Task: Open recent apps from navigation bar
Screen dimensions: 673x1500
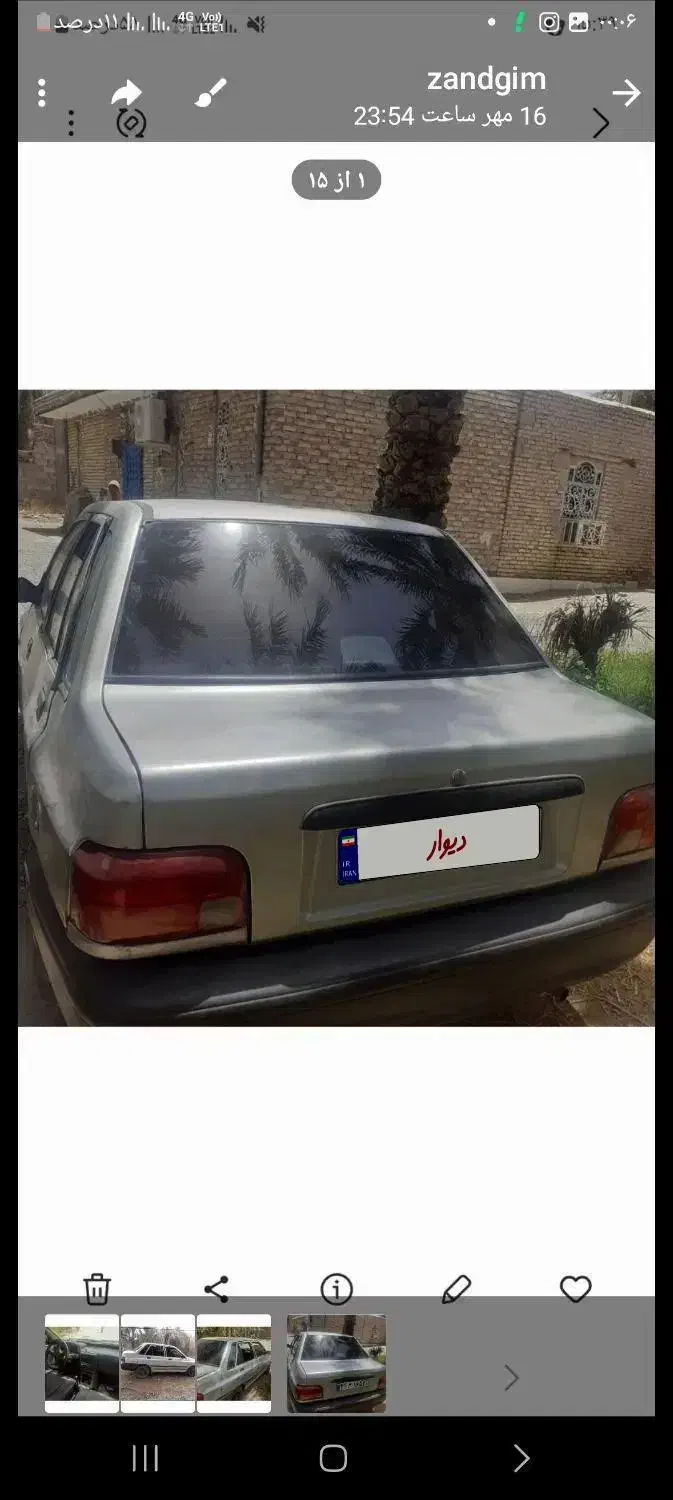Action: (x=145, y=1458)
